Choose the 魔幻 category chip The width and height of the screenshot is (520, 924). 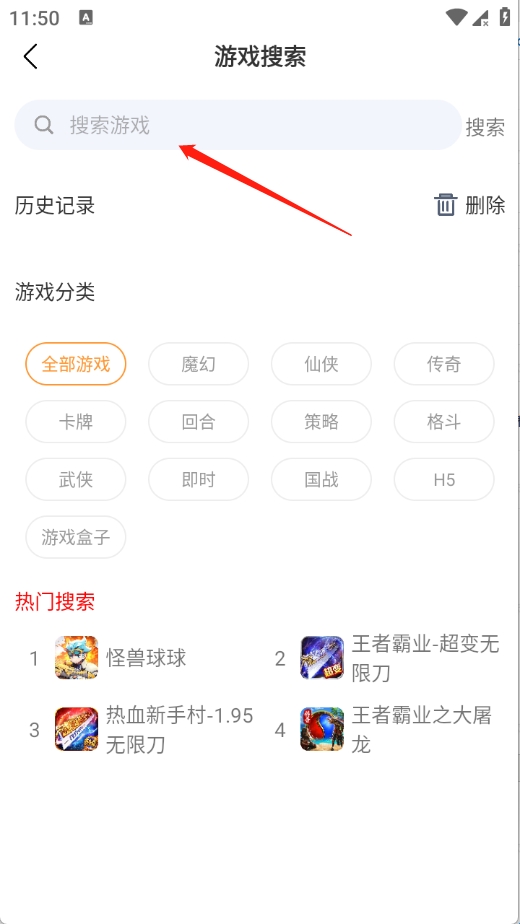pyautogui.click(x=198, y=364)
